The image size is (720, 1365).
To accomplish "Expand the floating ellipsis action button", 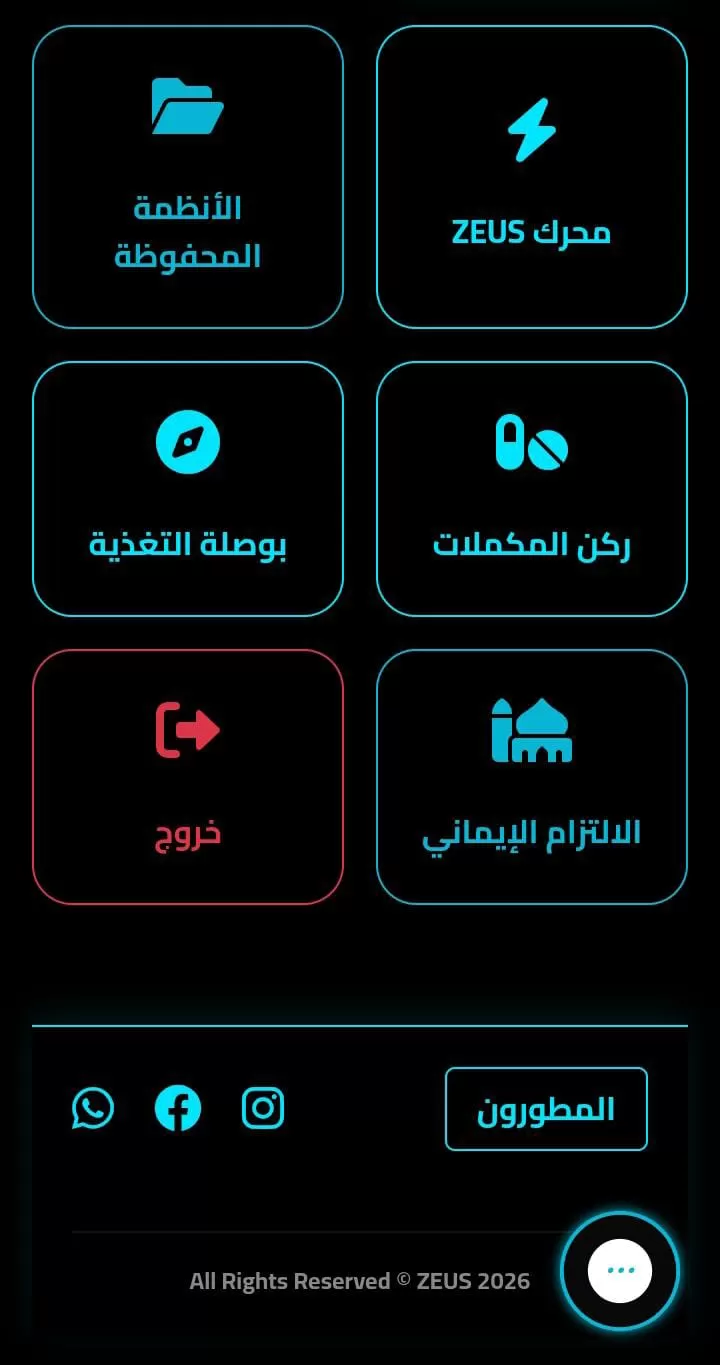I will tap(619, 1269).
